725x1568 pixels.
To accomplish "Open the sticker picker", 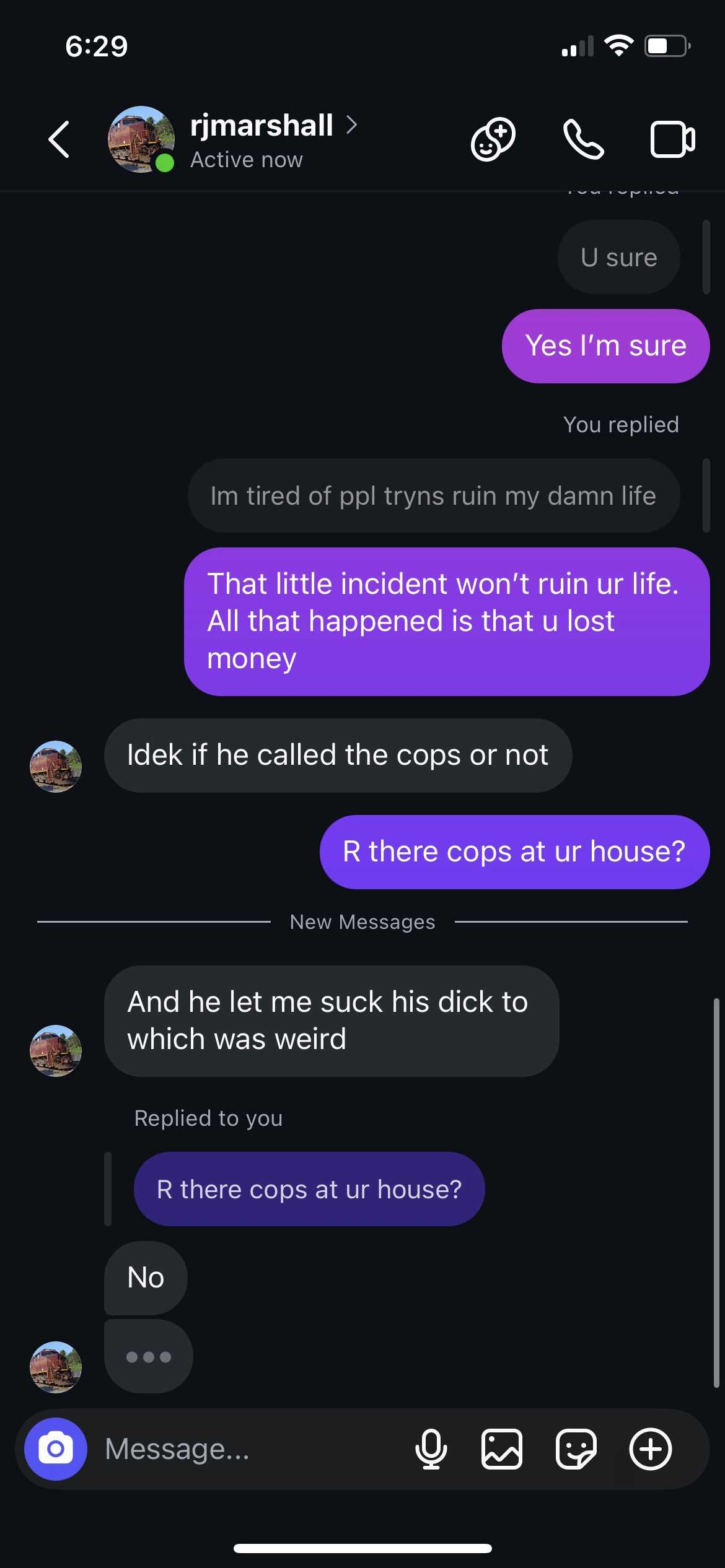I will coord(576,1448).
